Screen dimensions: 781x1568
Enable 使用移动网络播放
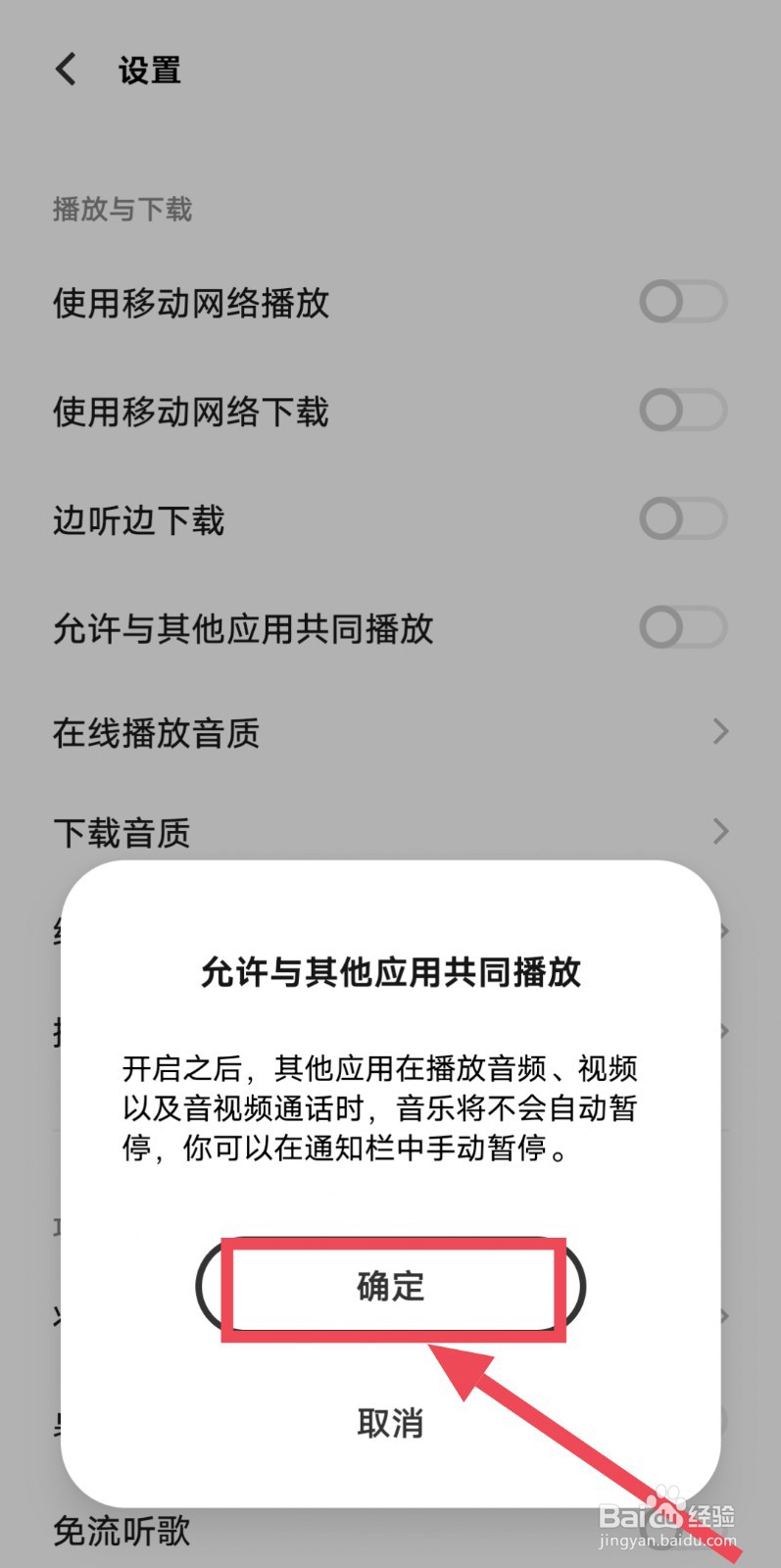683,303
